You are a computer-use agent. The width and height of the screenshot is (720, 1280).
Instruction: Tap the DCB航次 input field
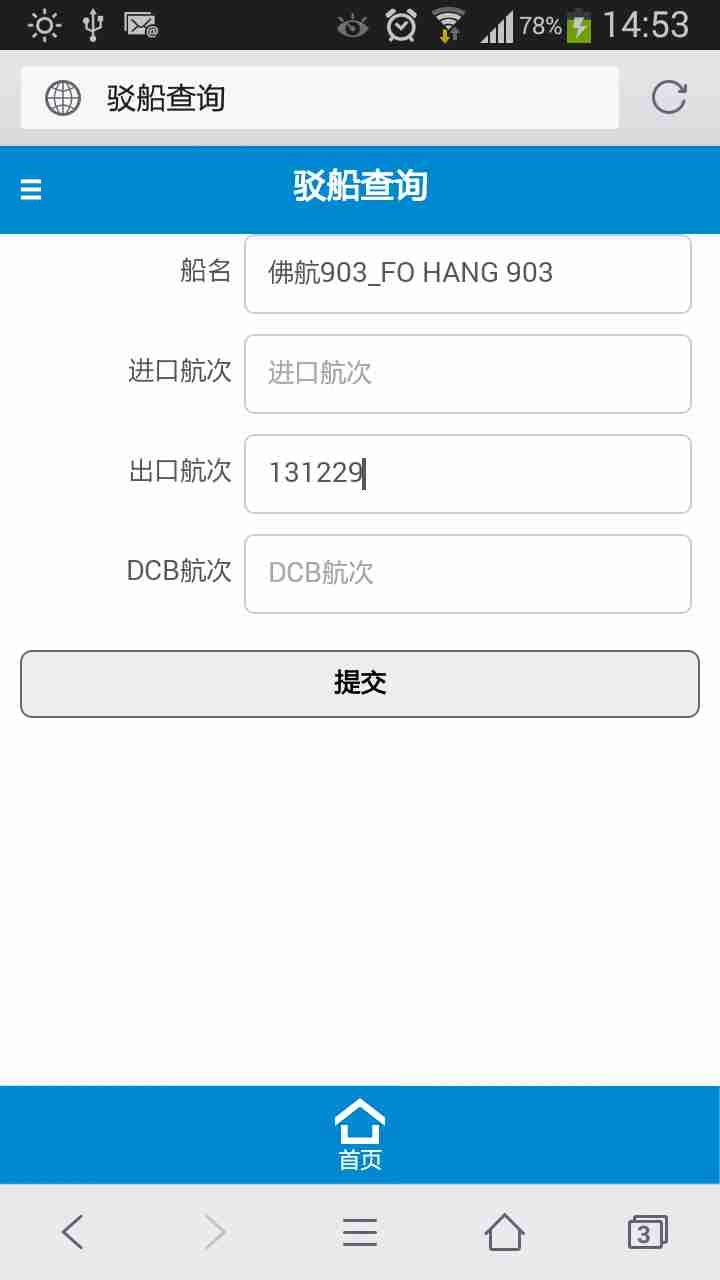click(x=467, y=574)
